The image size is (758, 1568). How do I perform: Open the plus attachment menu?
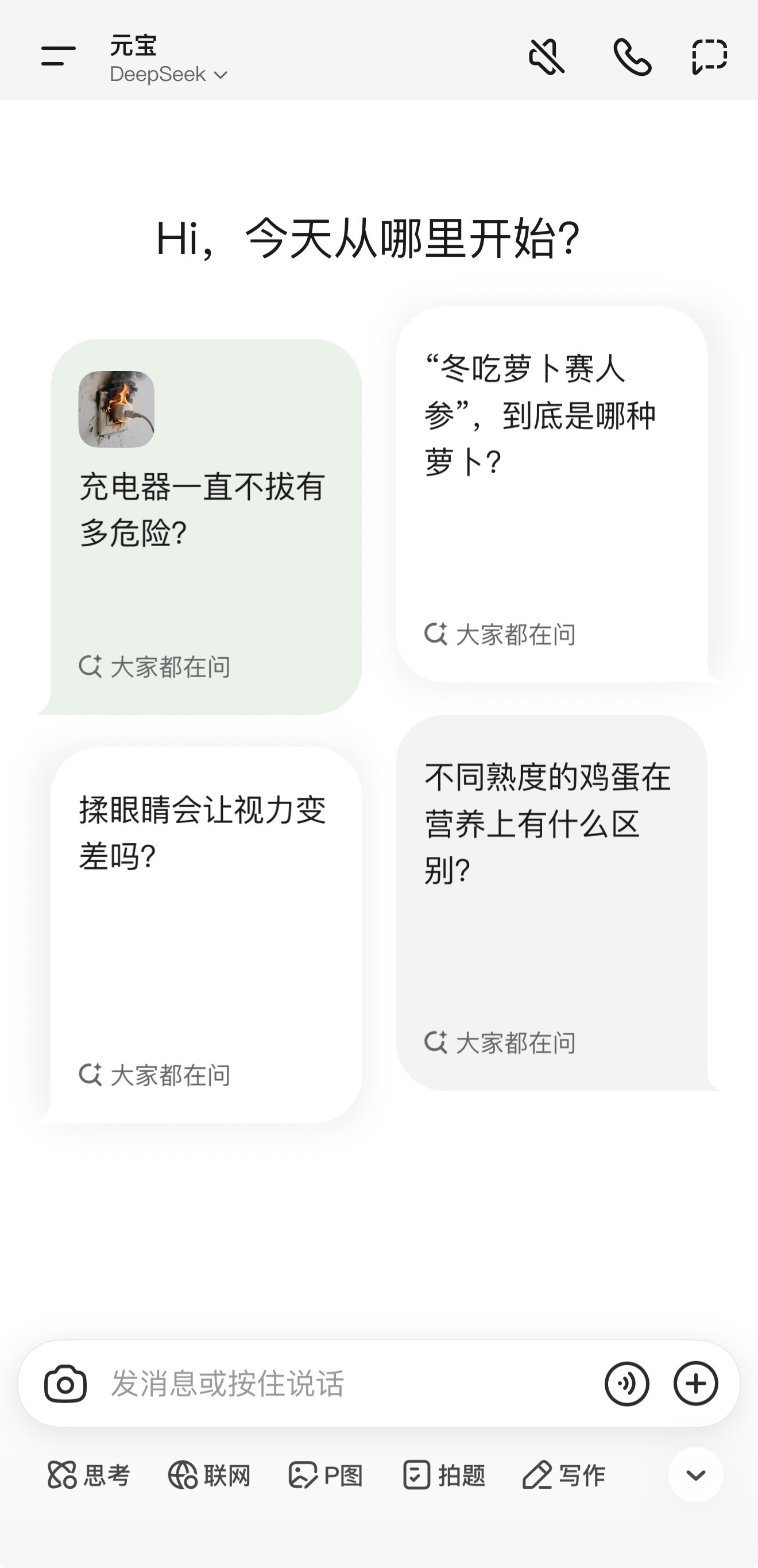696,1384
